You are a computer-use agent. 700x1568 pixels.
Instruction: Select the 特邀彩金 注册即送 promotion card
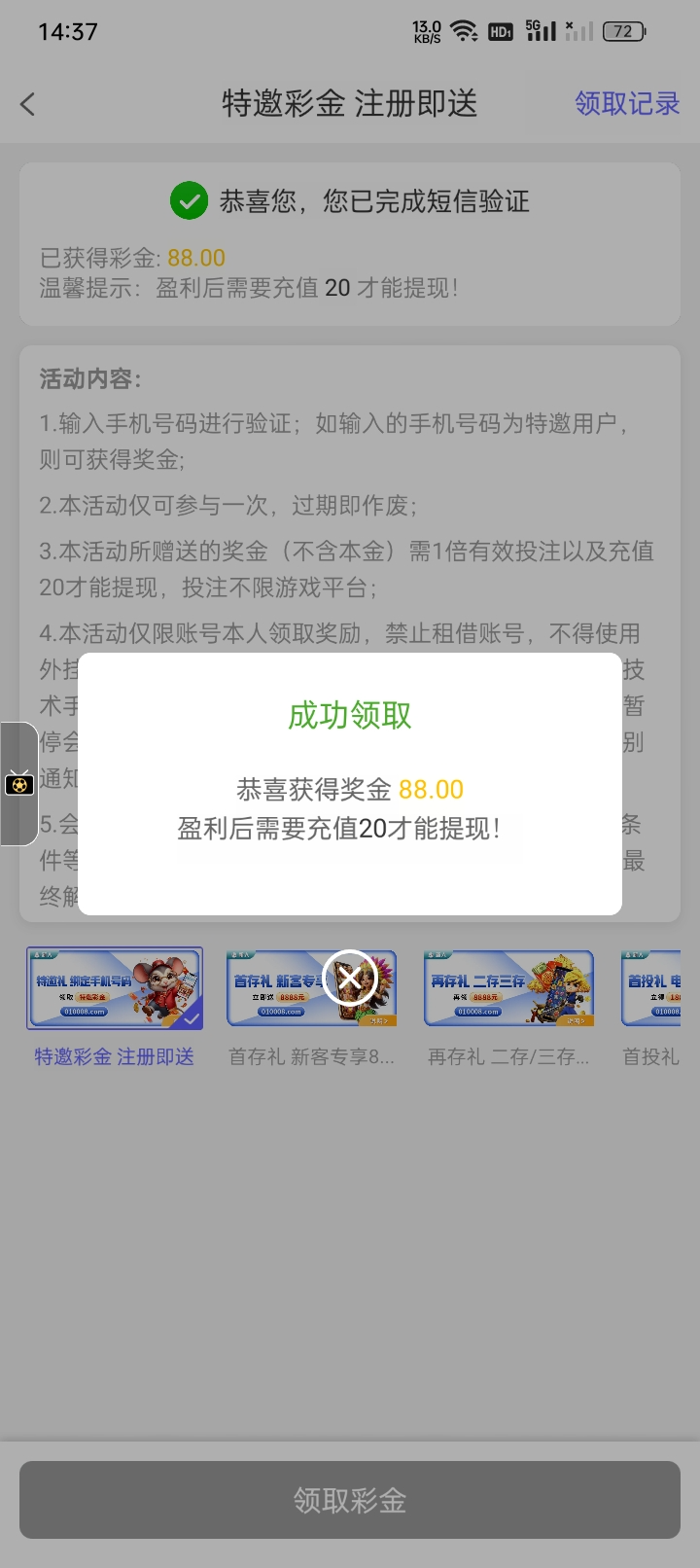coord(115,988)
